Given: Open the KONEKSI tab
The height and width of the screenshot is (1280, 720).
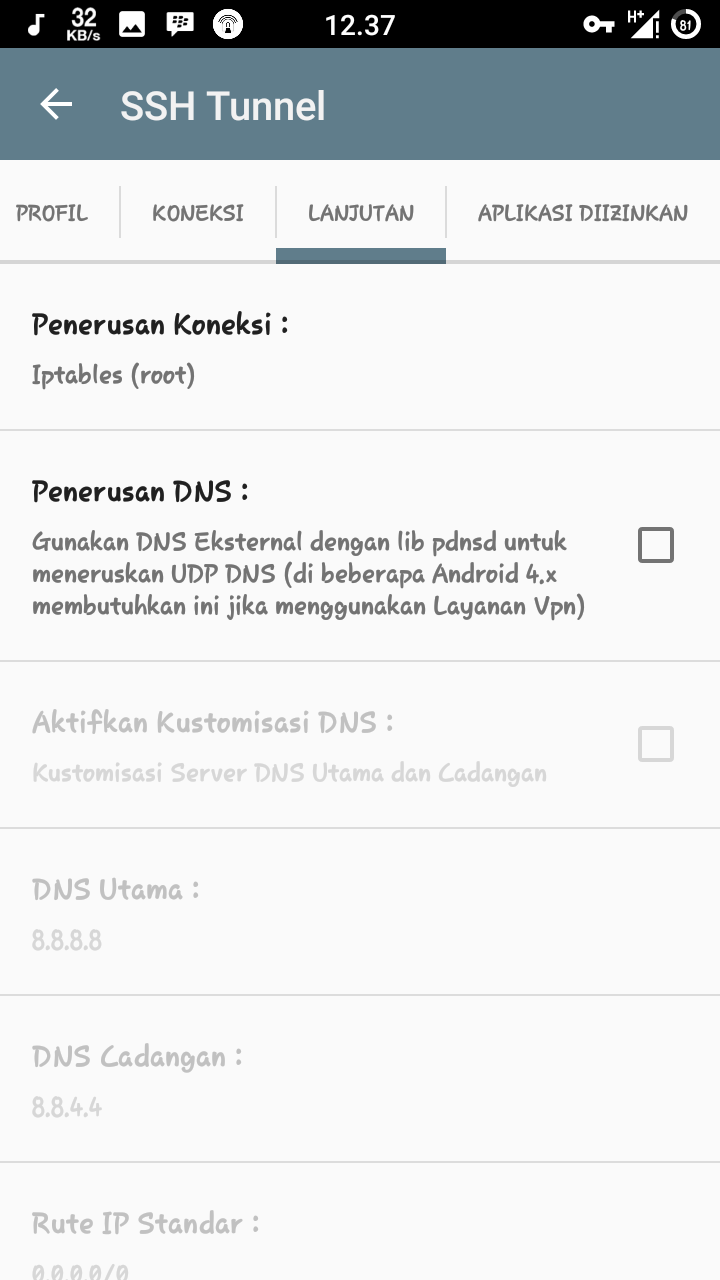Looking at the screenshot, I should tap(198, 213).
